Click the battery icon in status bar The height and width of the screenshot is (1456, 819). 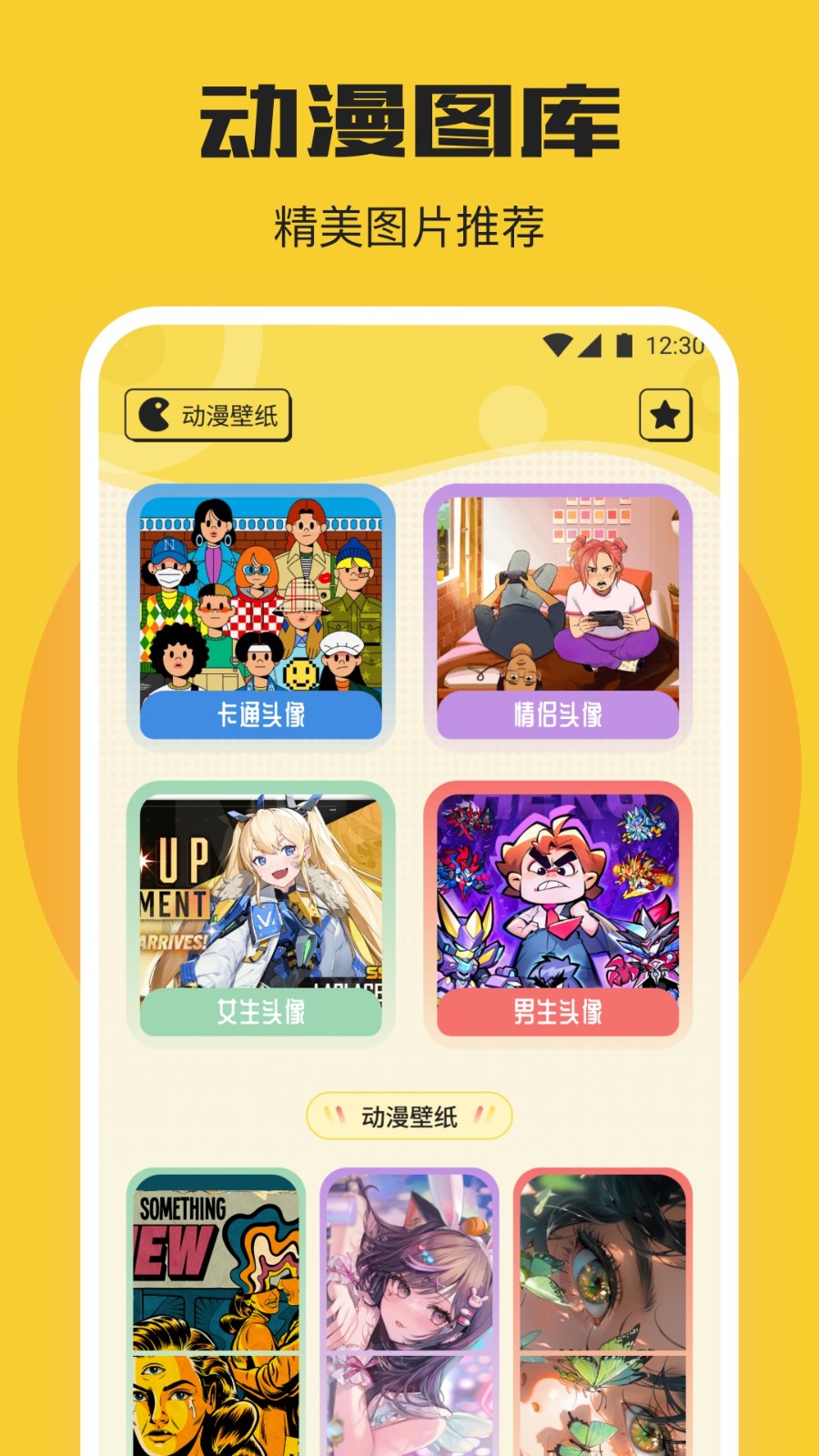click(624, 343)
